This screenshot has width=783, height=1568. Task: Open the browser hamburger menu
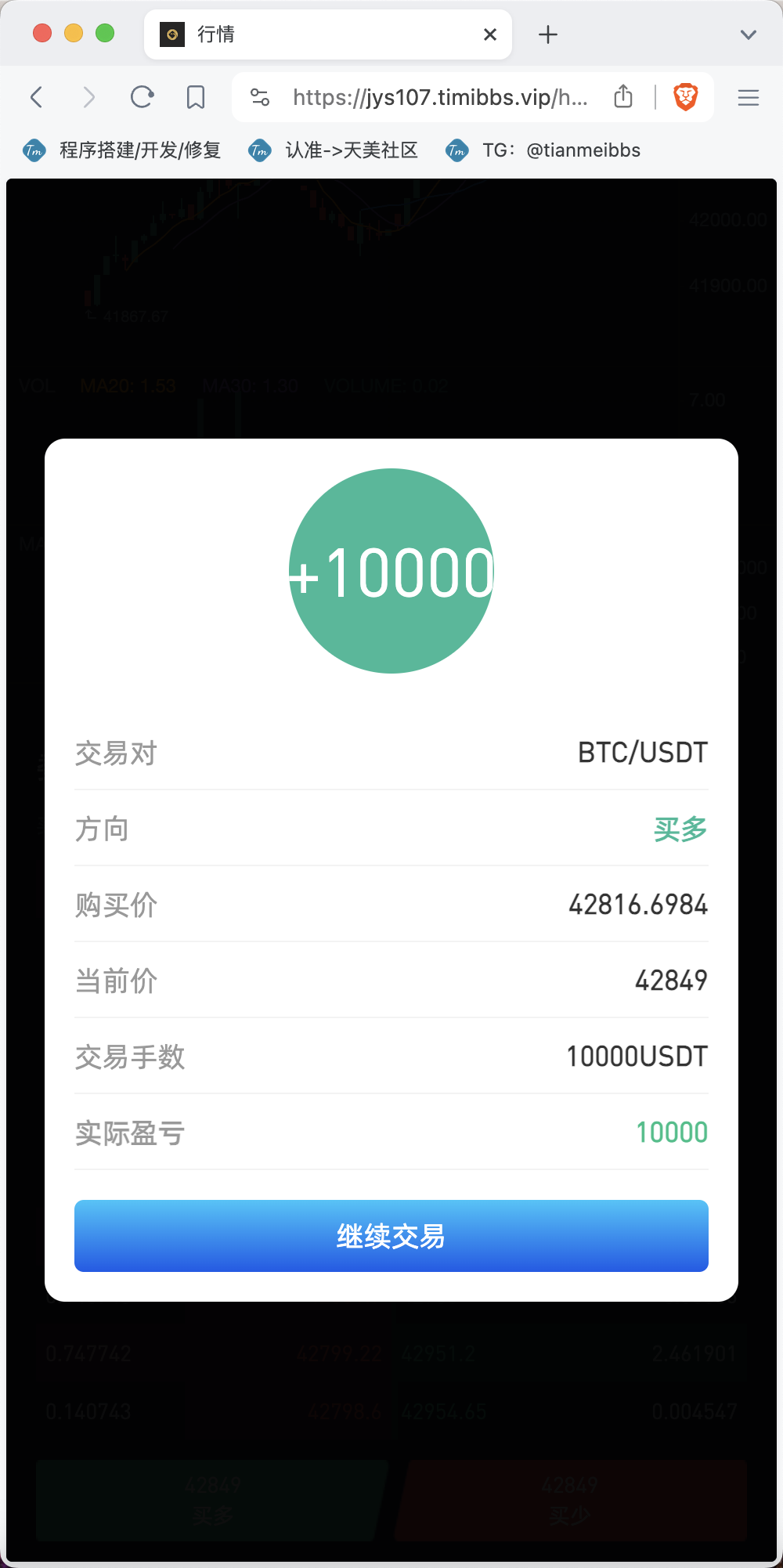tap(749, 97)
